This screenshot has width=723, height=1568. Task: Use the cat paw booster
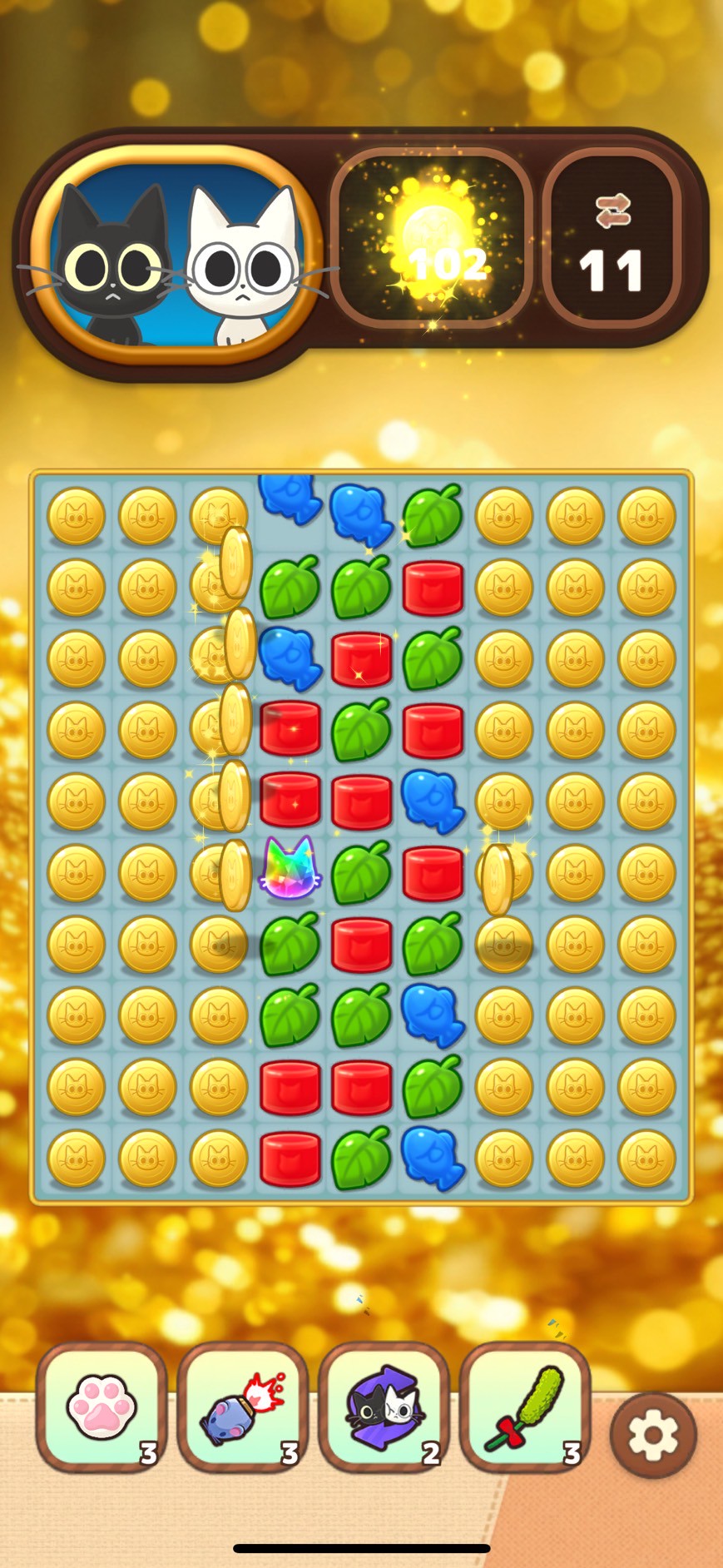coord(102,1407)
